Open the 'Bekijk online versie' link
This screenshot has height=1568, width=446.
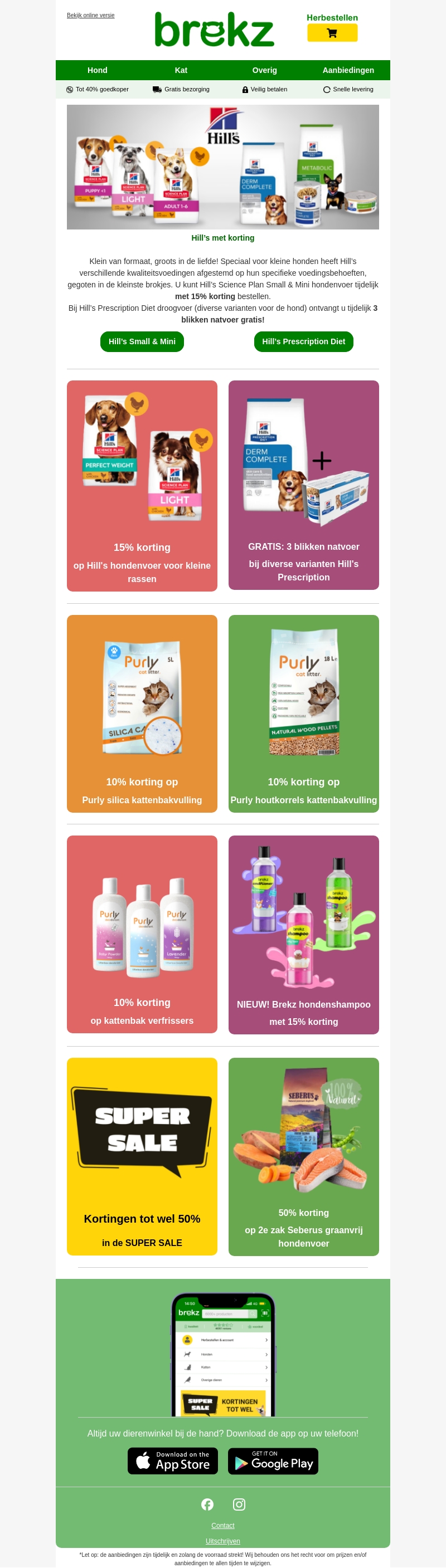(90, 15)
